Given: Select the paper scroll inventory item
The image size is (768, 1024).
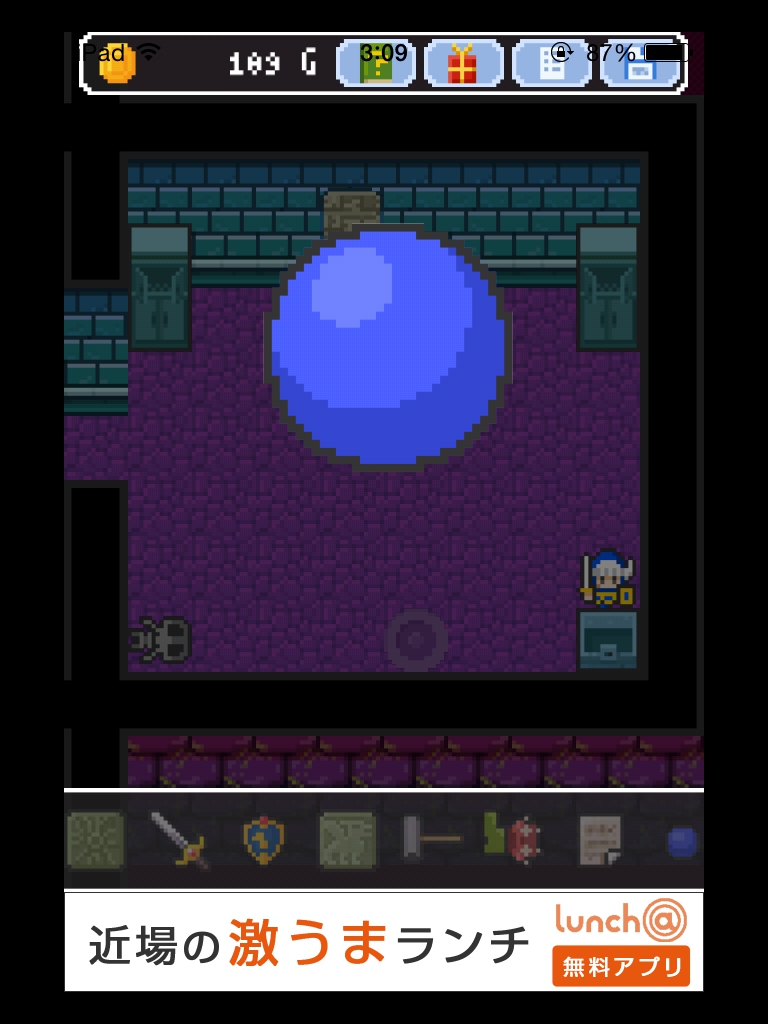Looking at the screenshot, I should pyautogui.click(x=600, y=839).
